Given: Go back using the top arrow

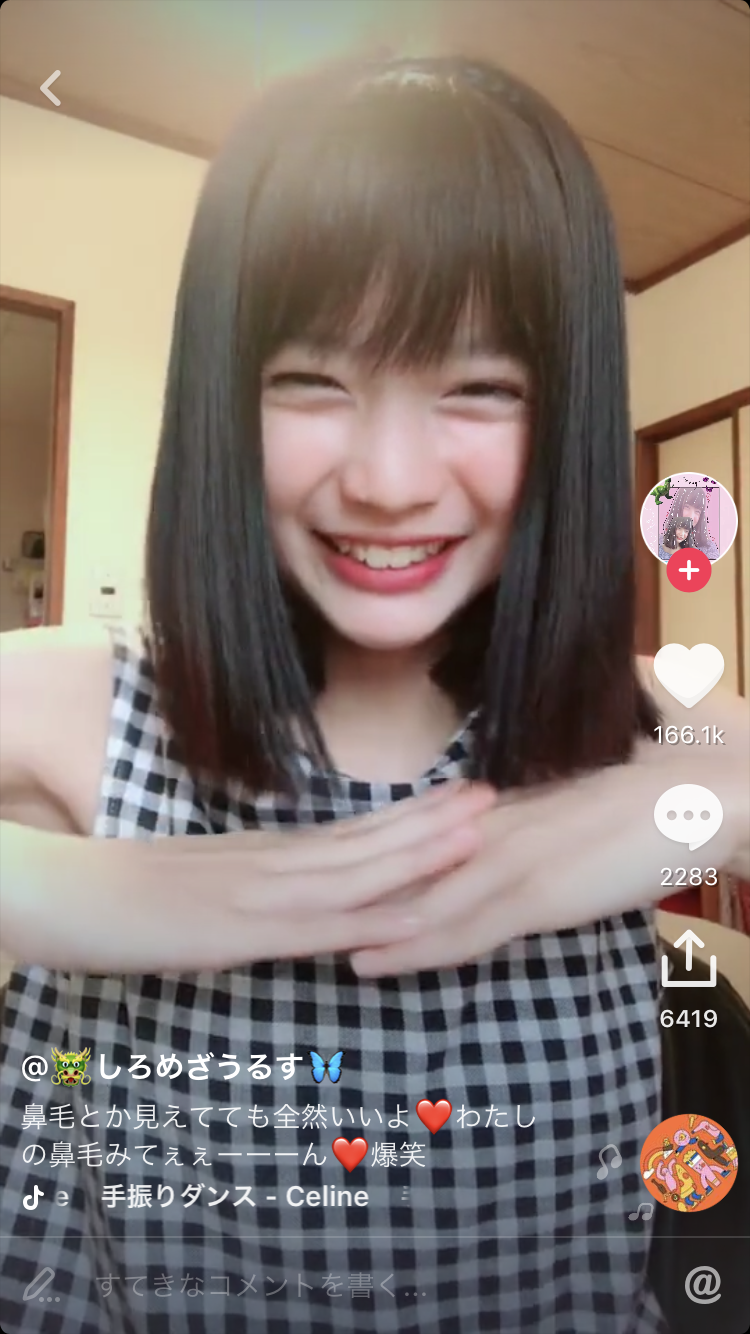Looking at the screenshot, I should [51, 88].
